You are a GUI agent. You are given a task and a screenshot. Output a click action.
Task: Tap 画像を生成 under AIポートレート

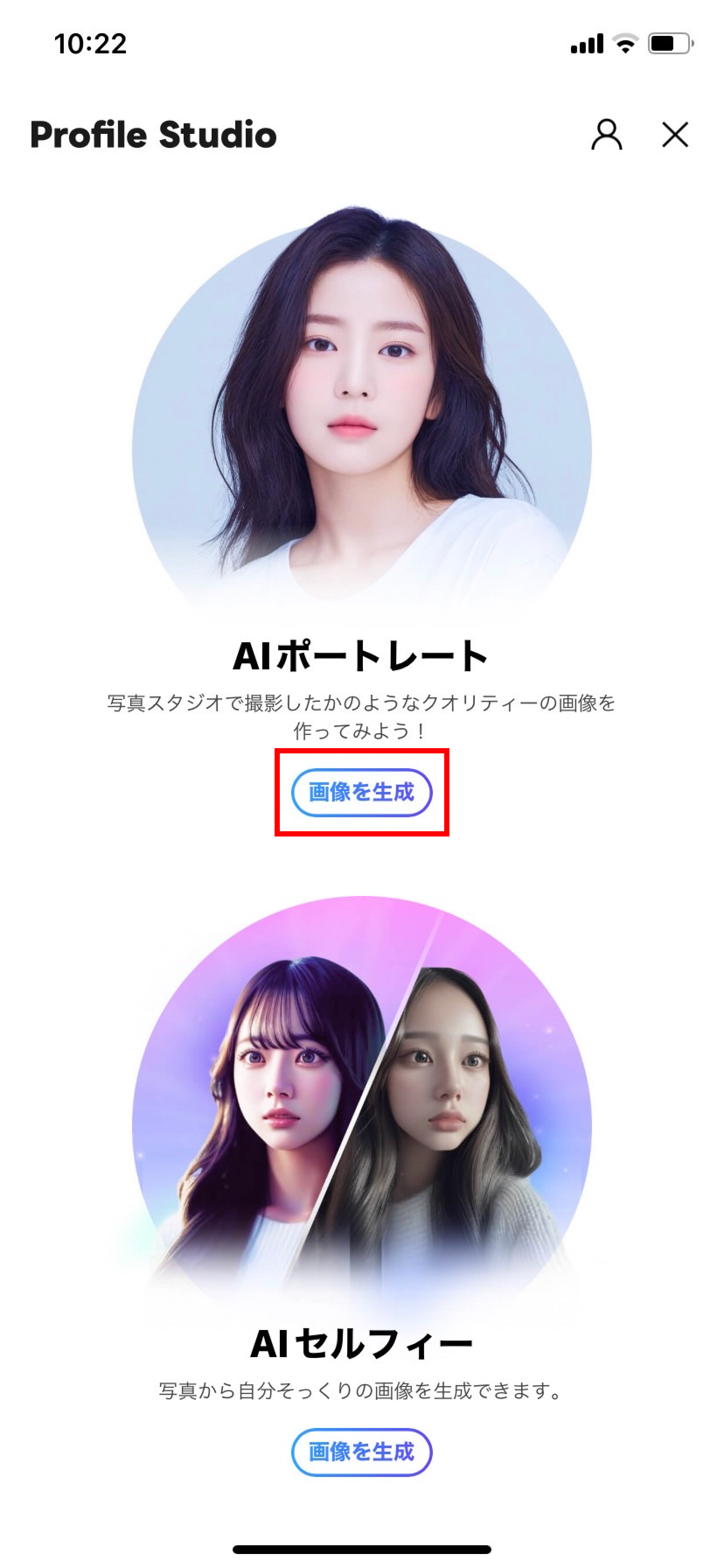point(362,792)
